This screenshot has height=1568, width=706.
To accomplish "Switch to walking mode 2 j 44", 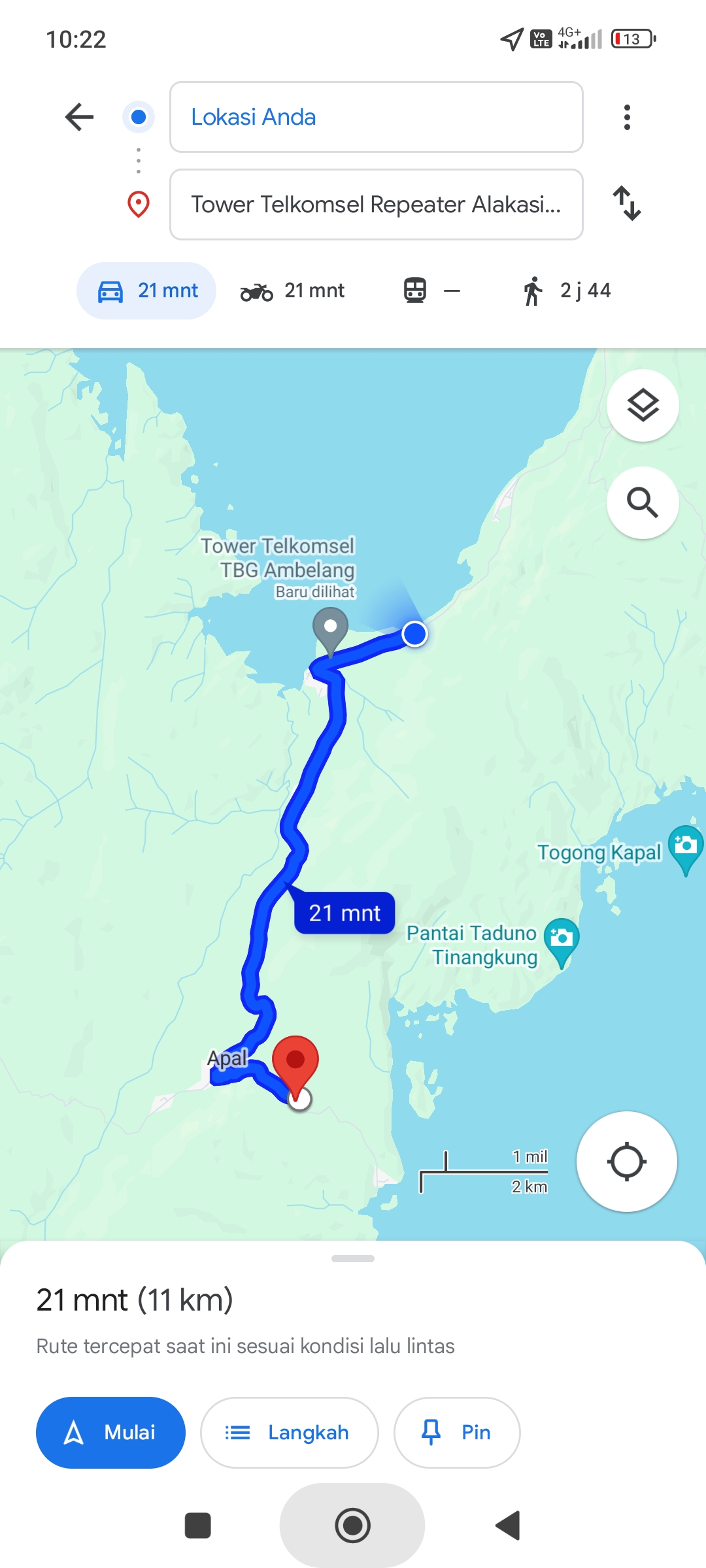I will [x=566, y=291].
